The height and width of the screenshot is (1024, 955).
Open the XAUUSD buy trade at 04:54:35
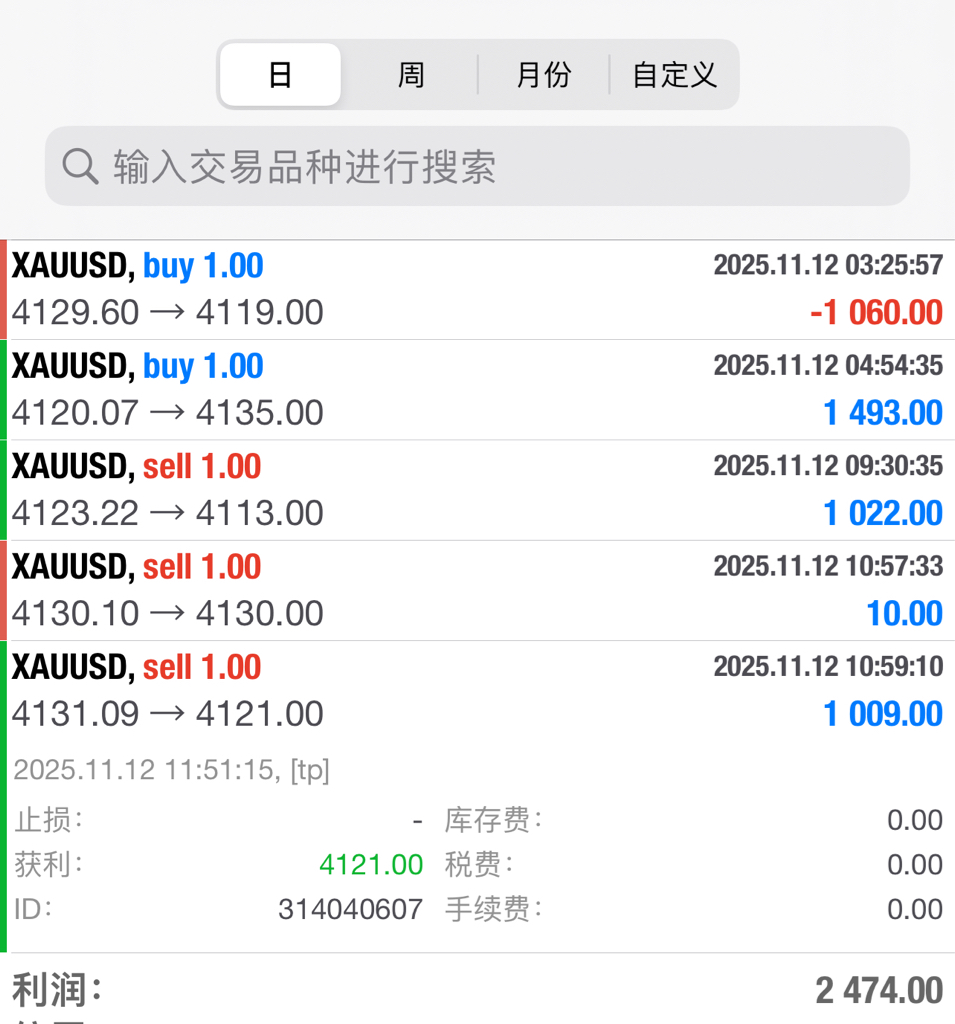click(477, 390)
